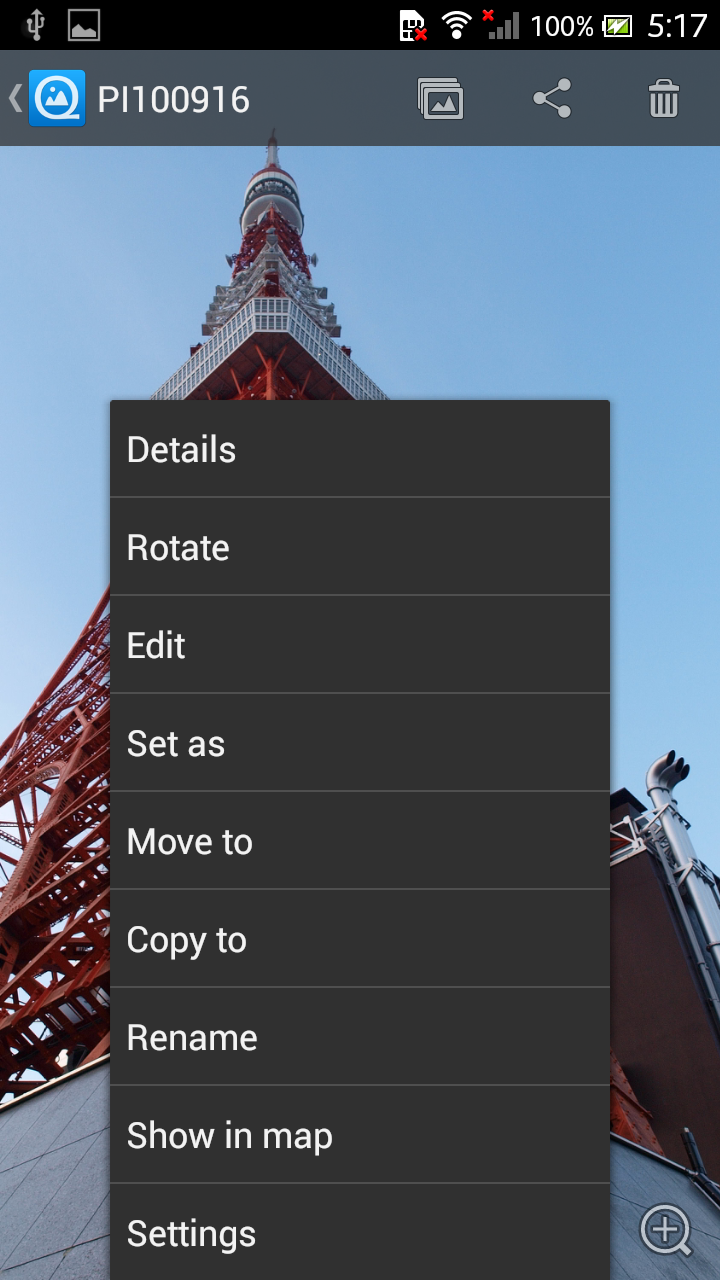Tap the zoom-in magnifier icon
This screenshot has width=720, height=1280.
tap(666, 1229)
